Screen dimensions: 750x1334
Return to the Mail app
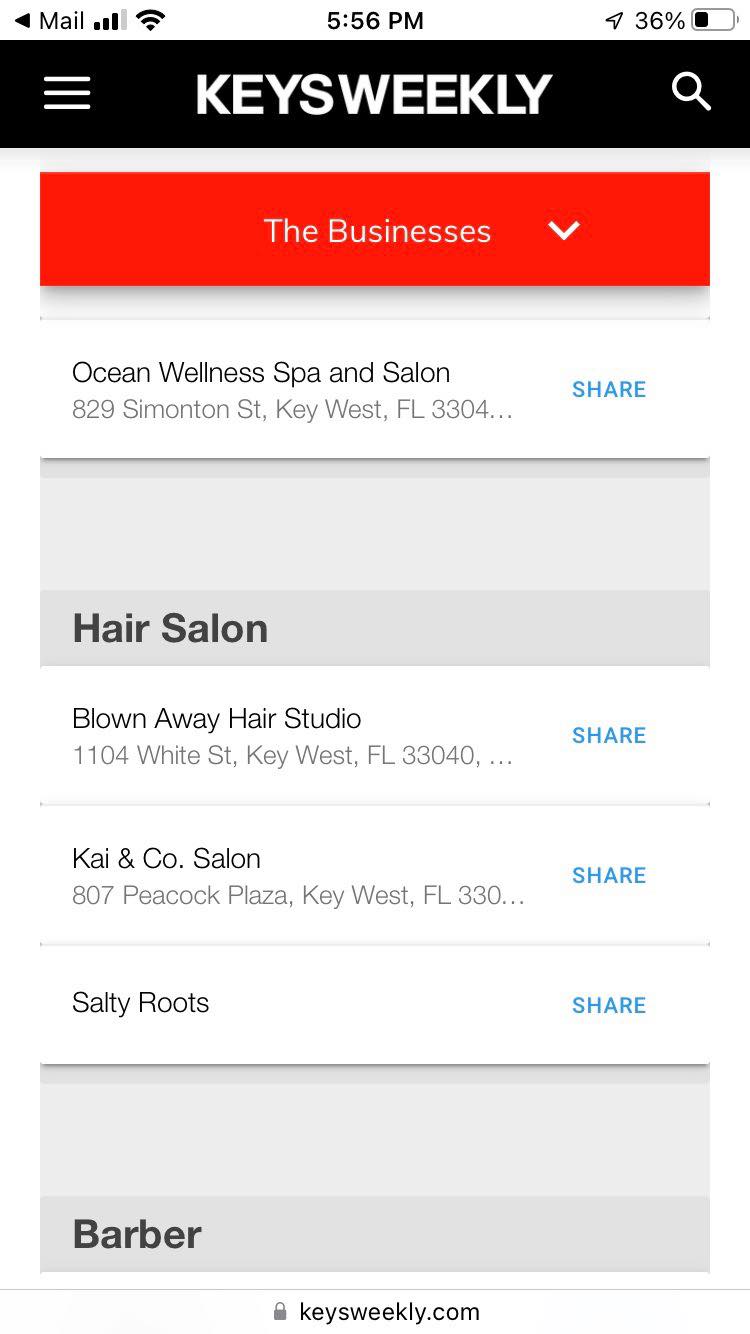point(50,20)
